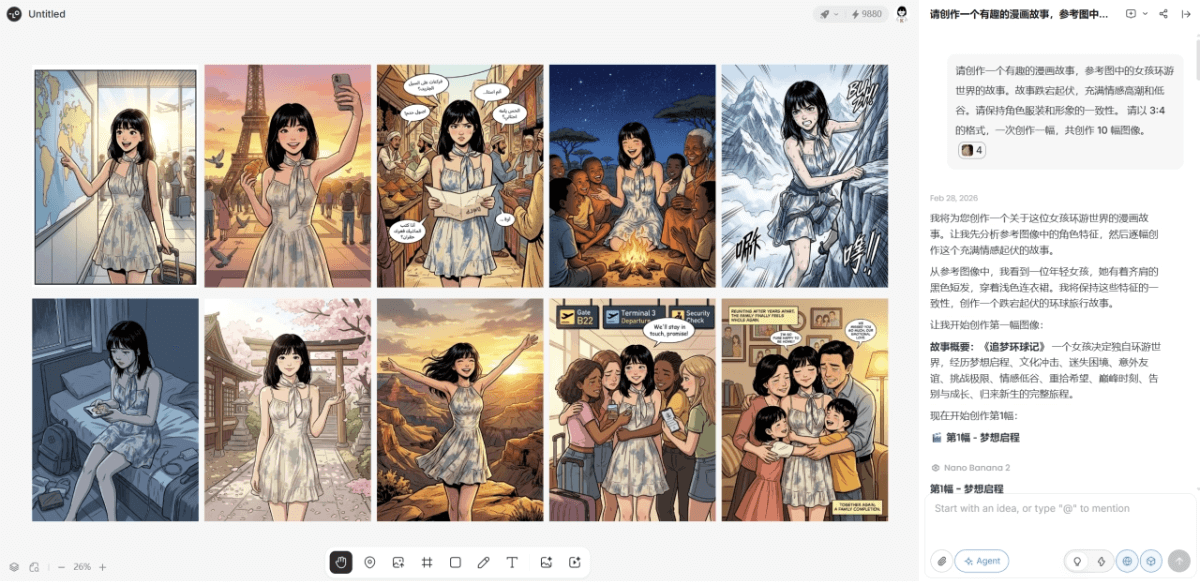Enable the globe web search option
The image size is (1200, 582).
1127,561
